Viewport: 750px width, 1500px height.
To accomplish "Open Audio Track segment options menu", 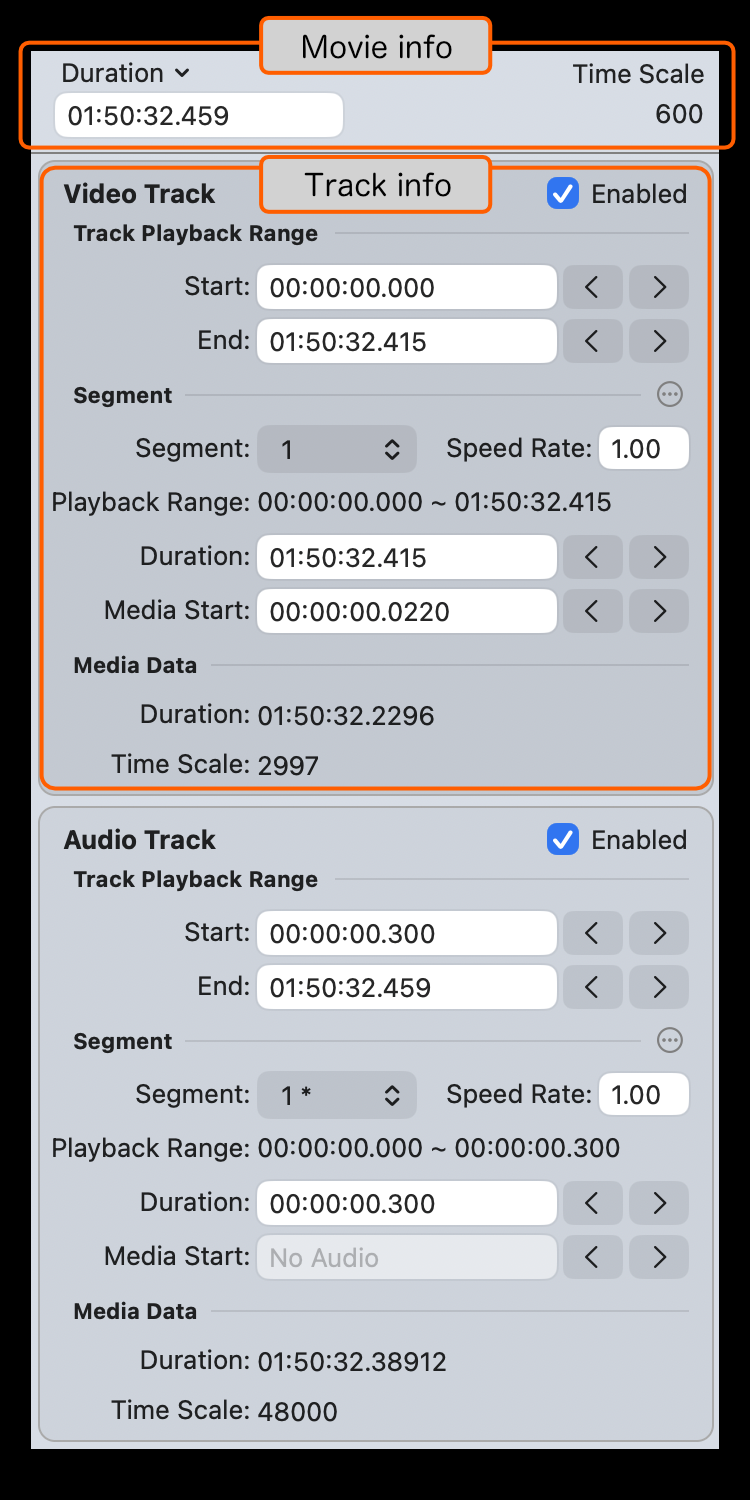I will point(669,1041).
